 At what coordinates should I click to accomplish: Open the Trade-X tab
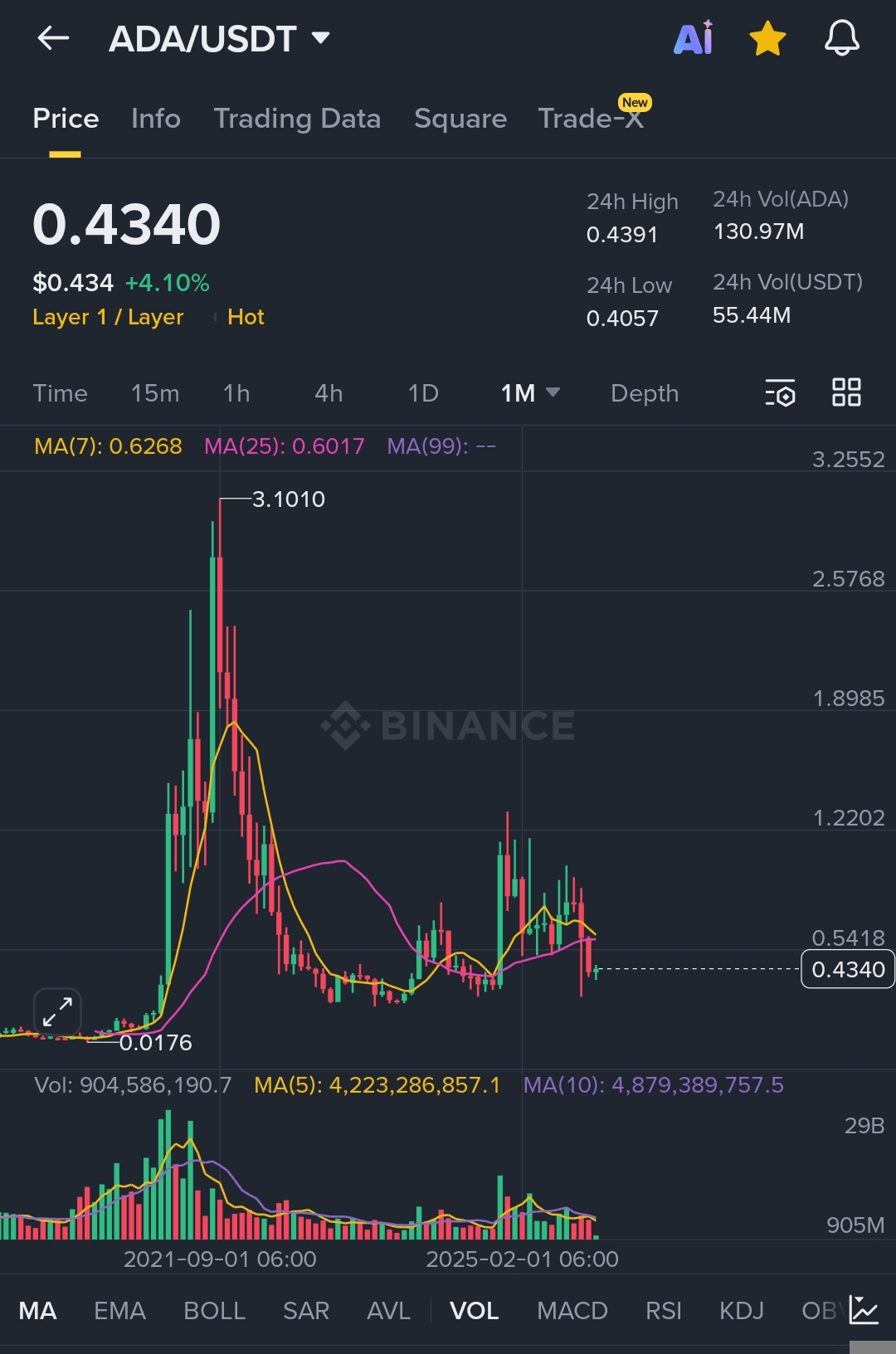pos(591,119)
